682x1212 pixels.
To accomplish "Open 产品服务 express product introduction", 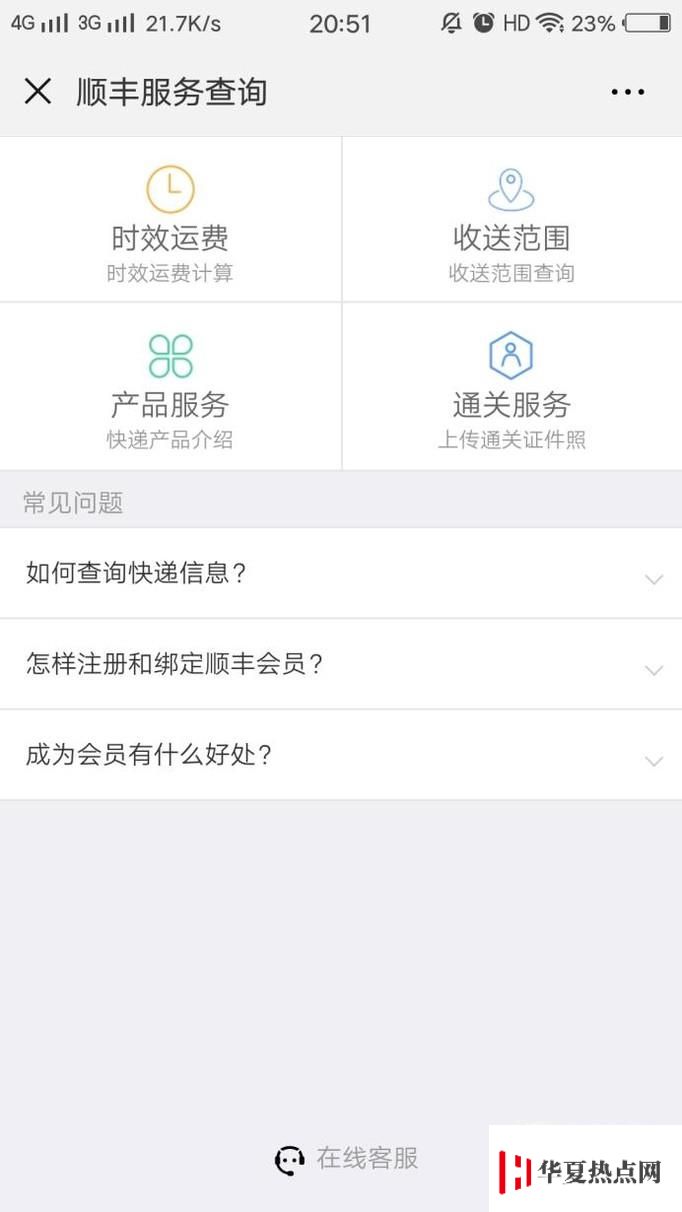I will (x=170, y=388).
